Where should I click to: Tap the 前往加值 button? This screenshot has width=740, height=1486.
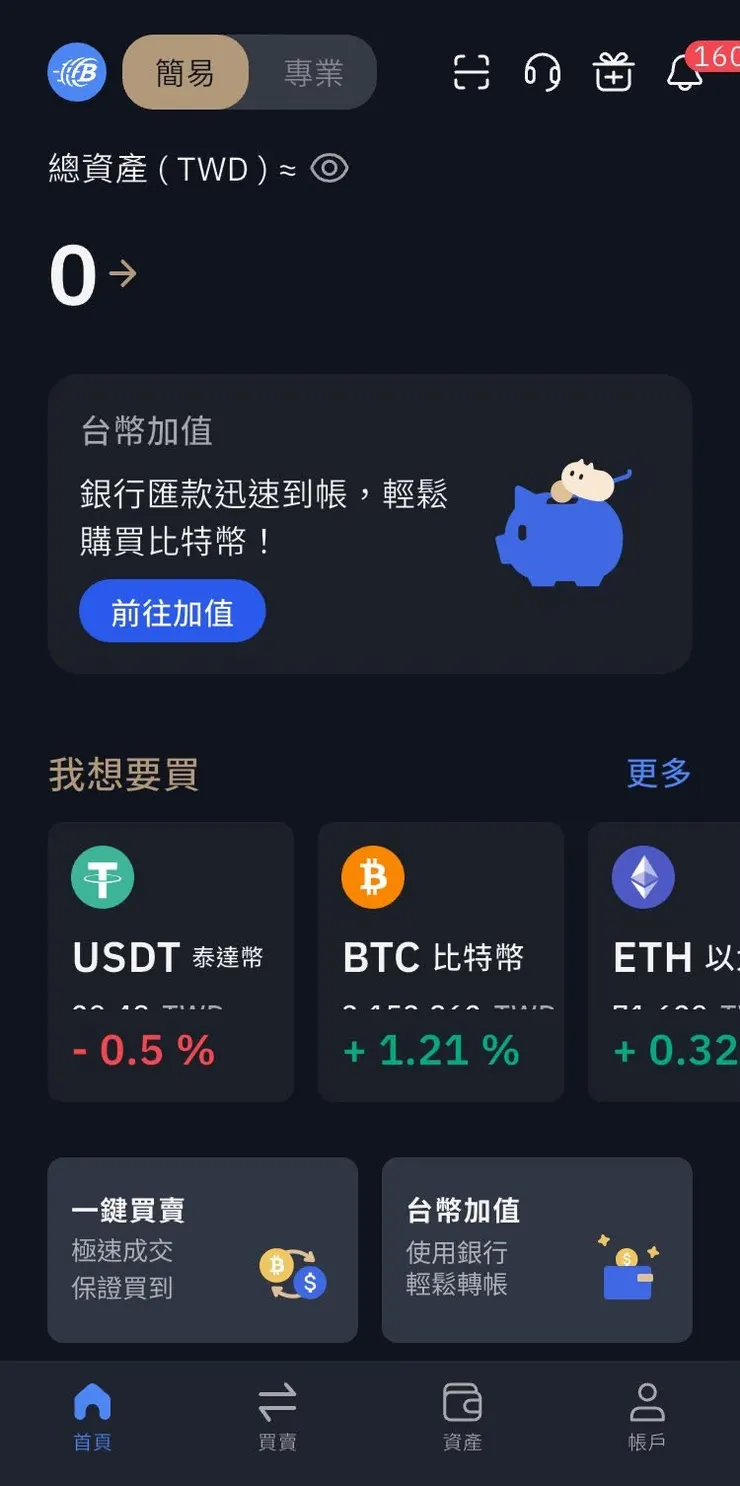click(x=172, y=611)
